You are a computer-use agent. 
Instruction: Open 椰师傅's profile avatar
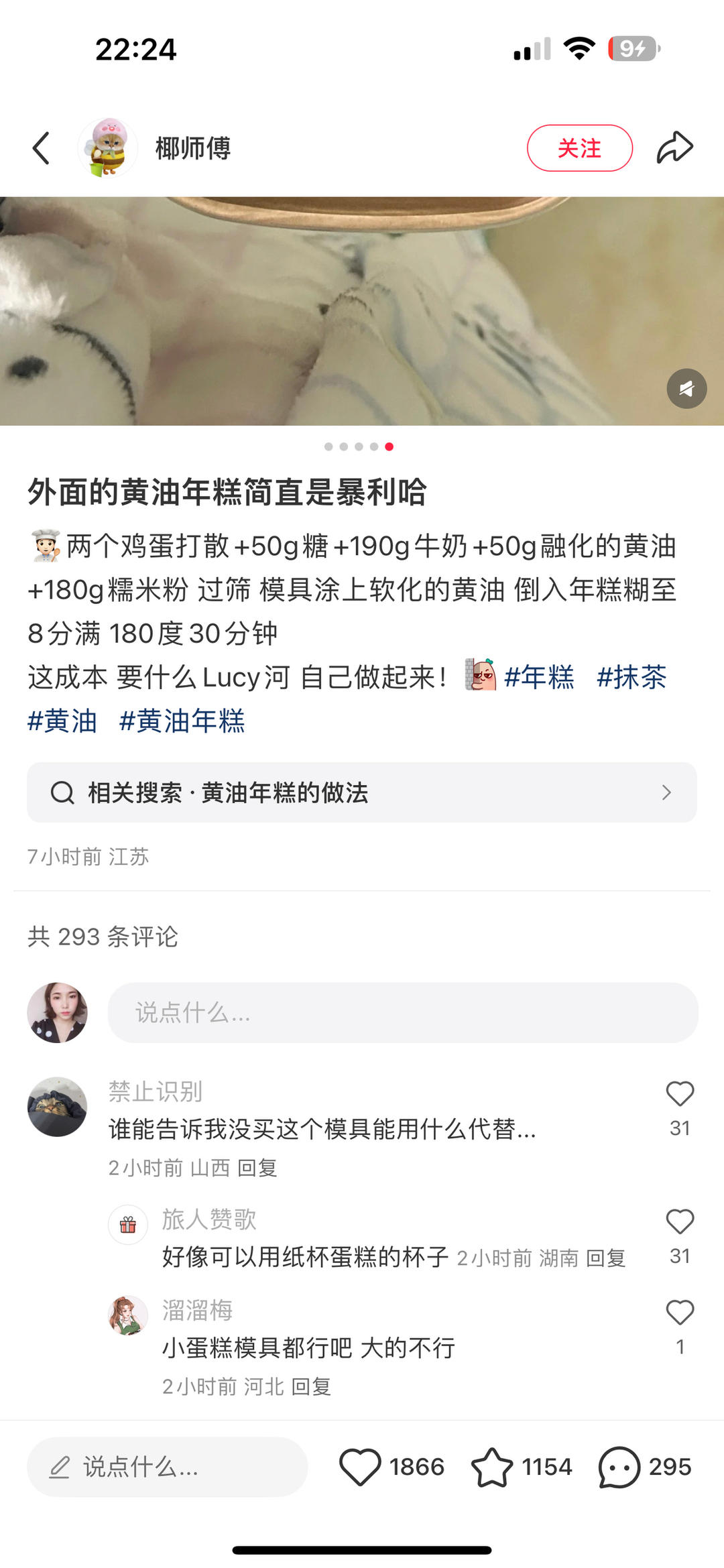(107, 148)
